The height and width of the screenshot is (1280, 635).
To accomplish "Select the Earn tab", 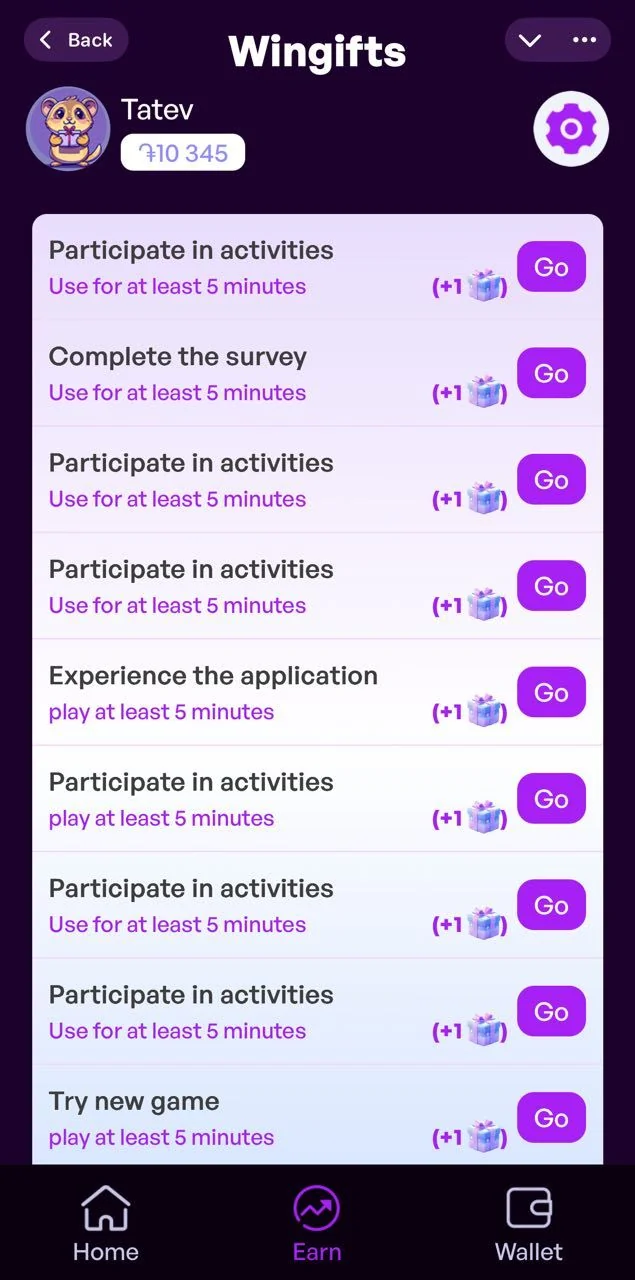I will click(317, 1224).
